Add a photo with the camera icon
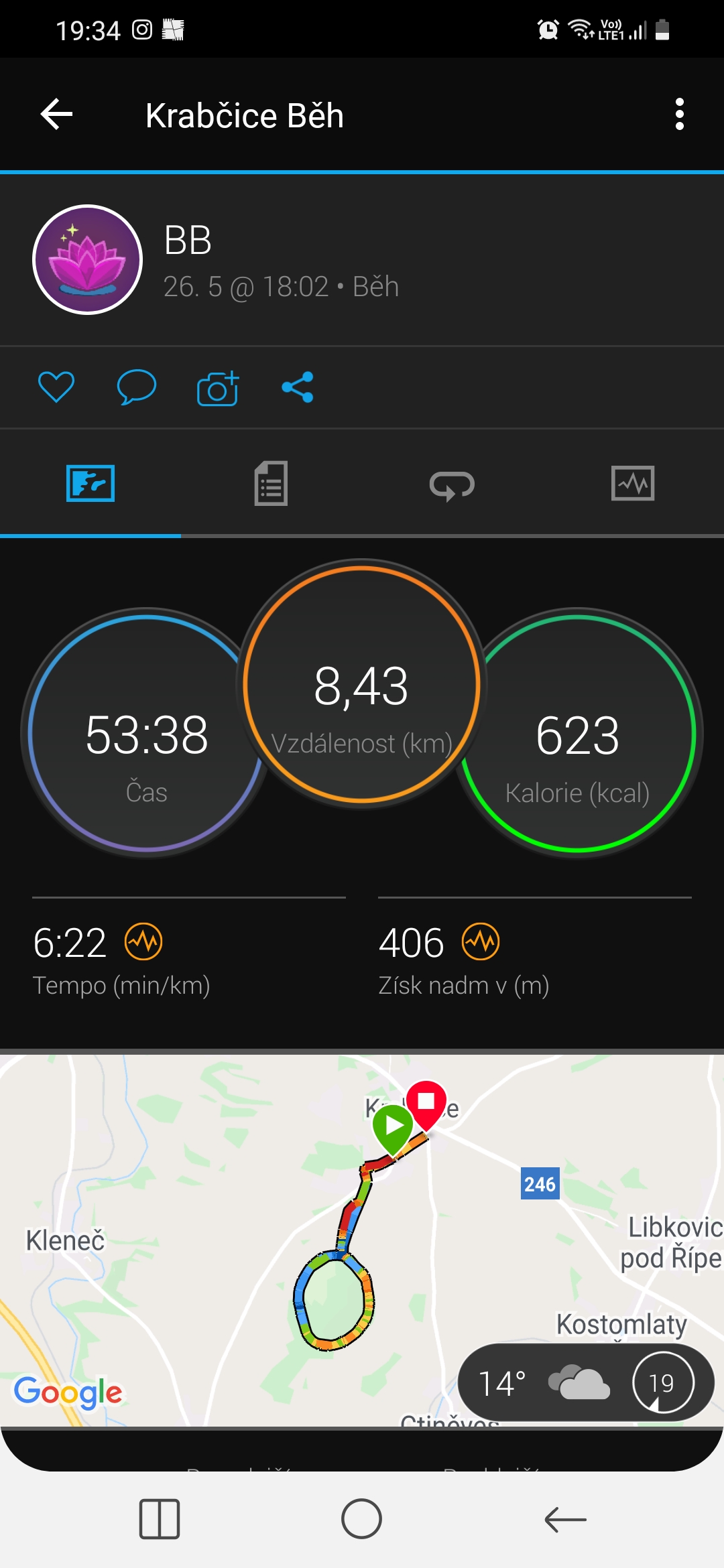This screenshot has width=724, height=1568. click(x=218, y=387)
